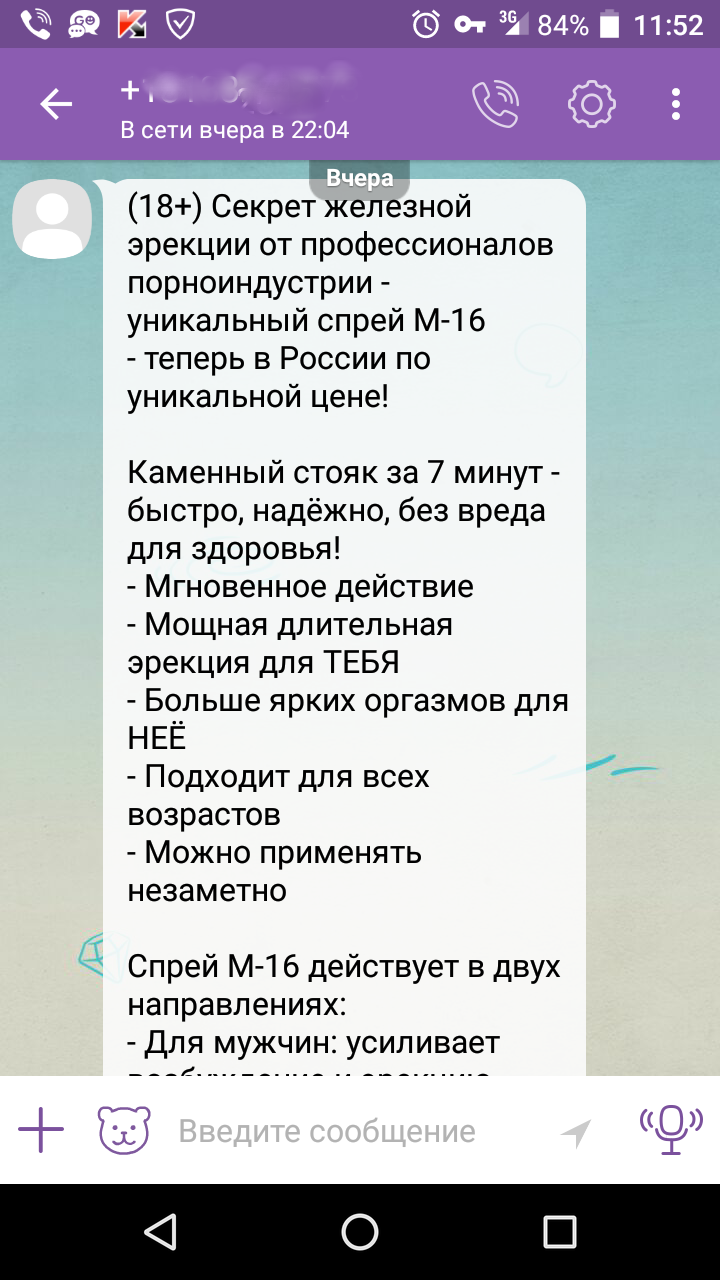Go back from this Viber chat
Screen dimensions: 720x1280
tap(56, 104)
